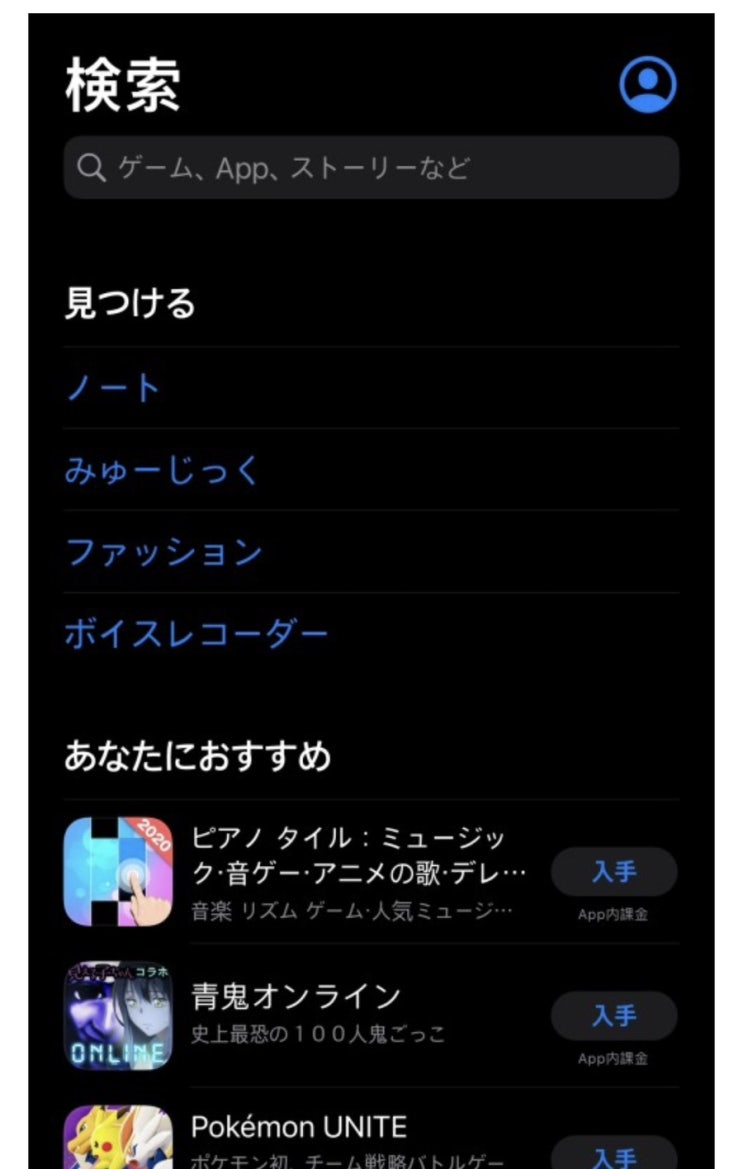Select the ボイスレコーダー suggested search
This screenshot has height=1169, width=743.
click(196, 634)
